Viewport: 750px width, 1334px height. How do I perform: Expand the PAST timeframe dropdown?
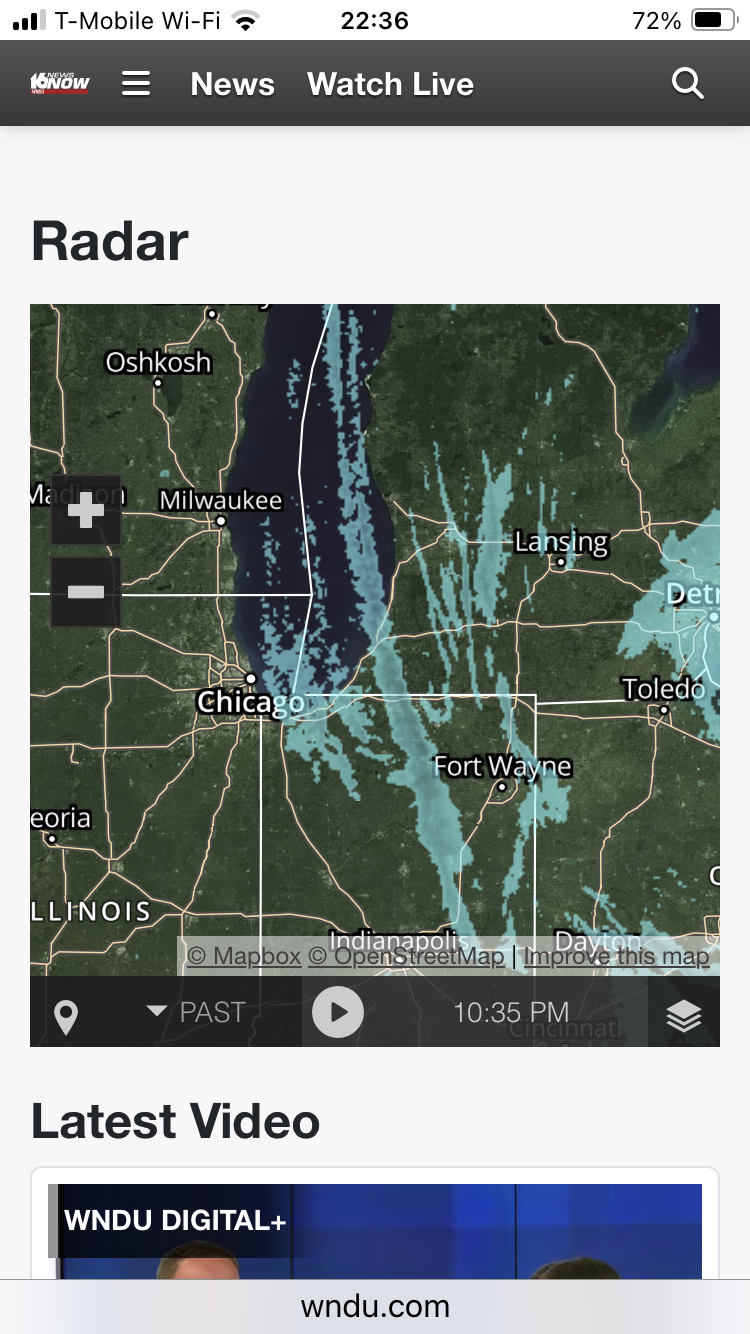(197, 1012)
